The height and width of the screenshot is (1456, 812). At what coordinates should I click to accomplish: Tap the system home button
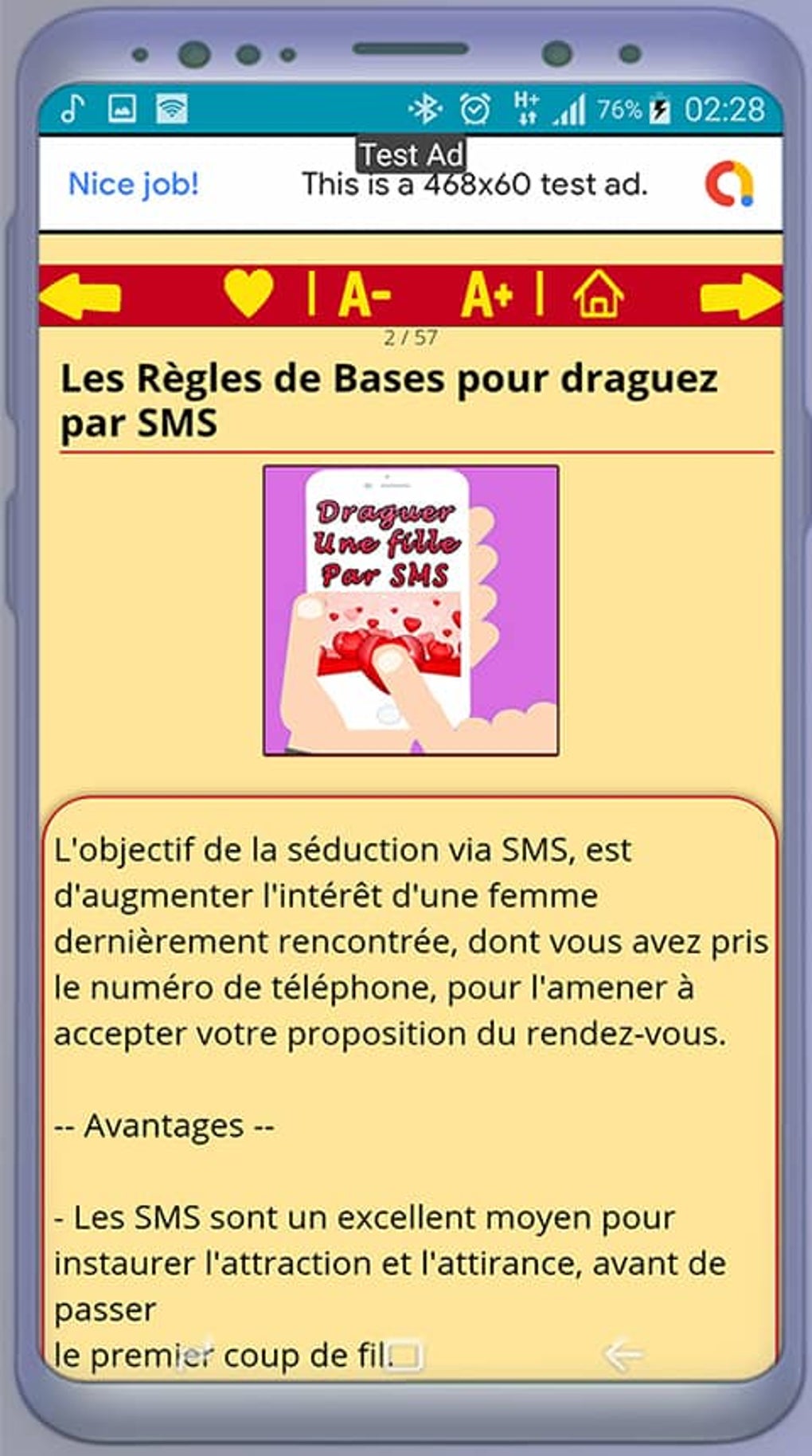click(x=405, y=1355)
